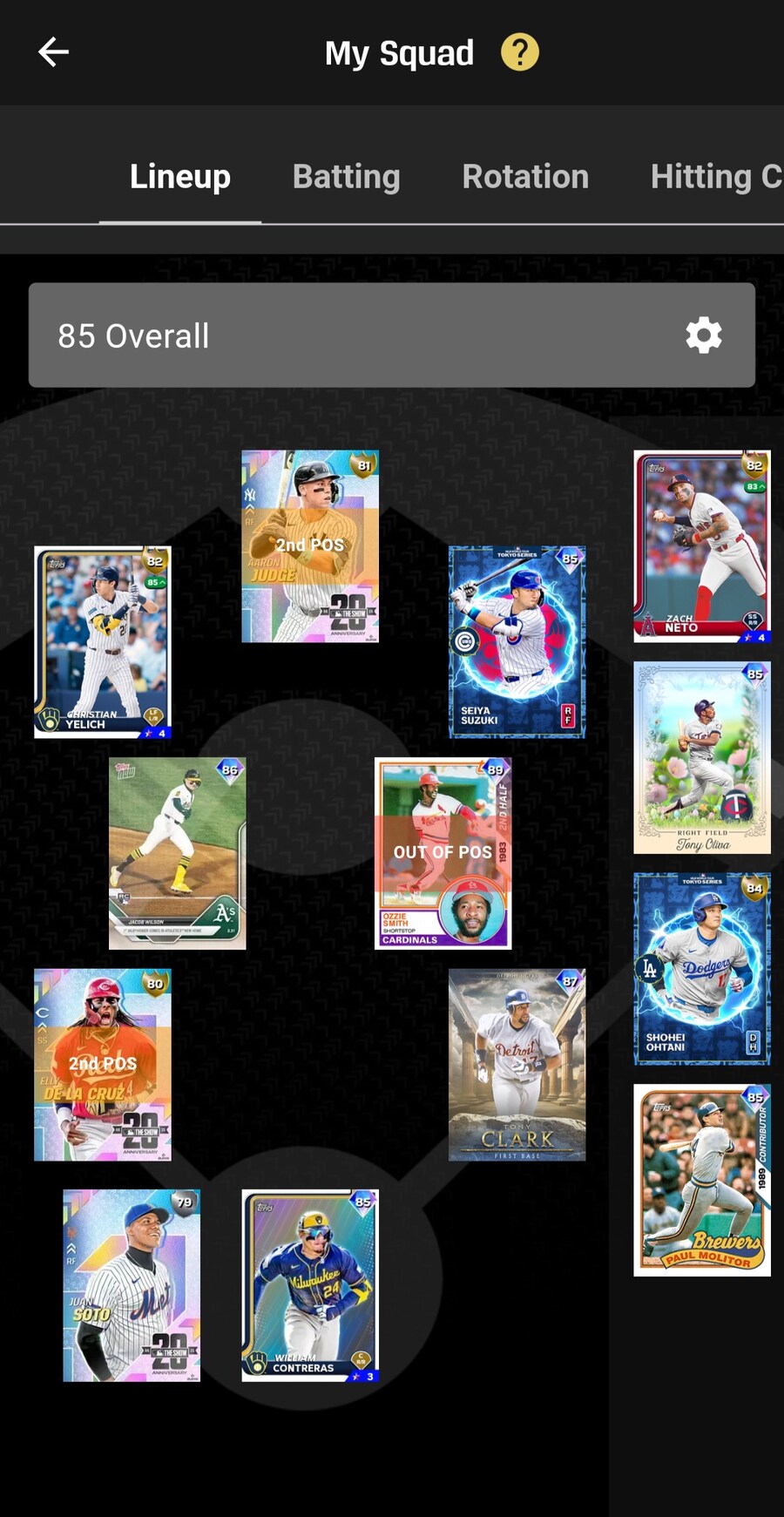Open the Tony Clark card
This screenshot has width=784, height=1517.
517,1064
